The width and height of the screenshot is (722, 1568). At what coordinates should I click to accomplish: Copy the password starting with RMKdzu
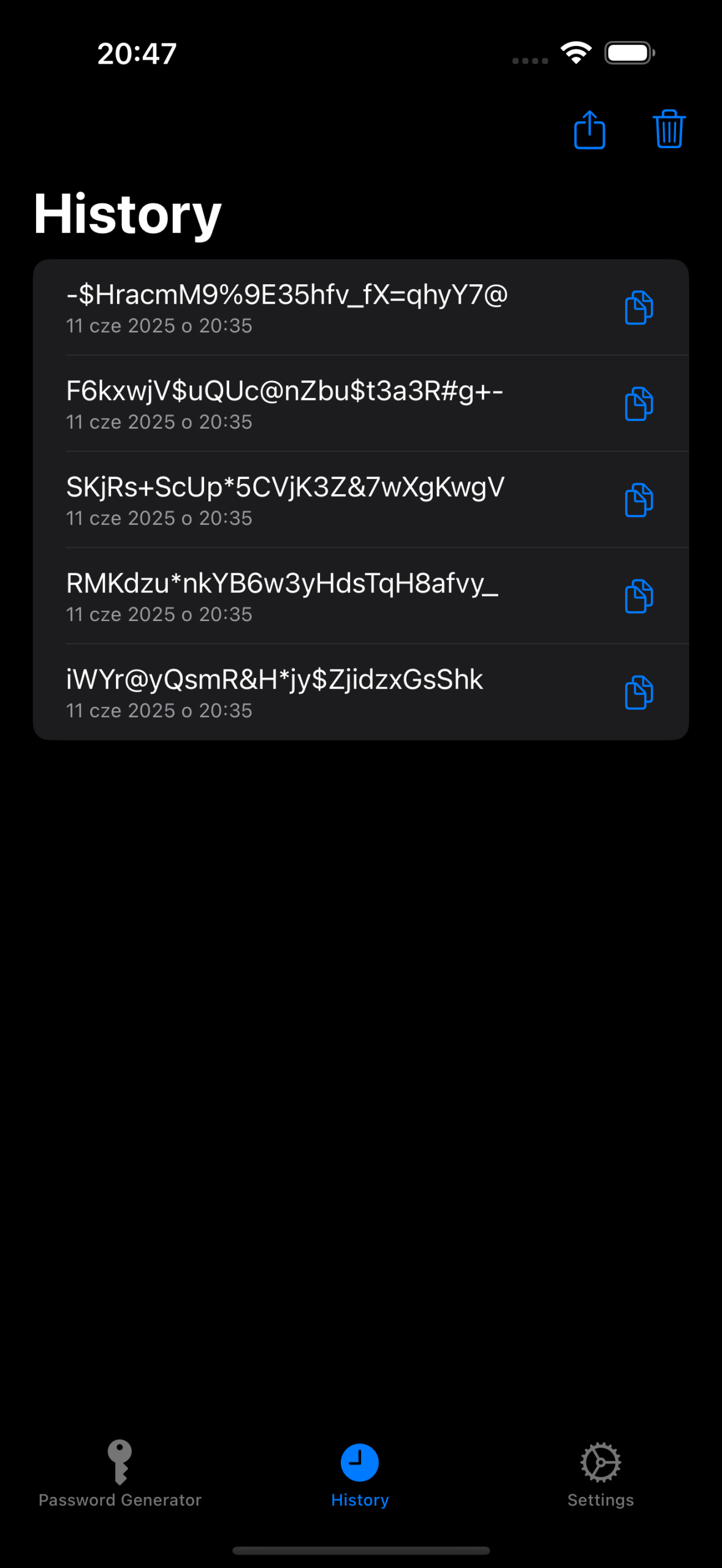(639, 596)
